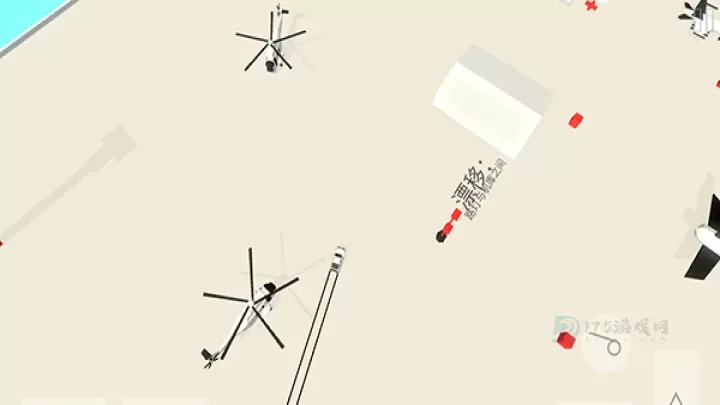720x405 pixels.
Task: Tap the round handcuff action button
Action: pos(607,345)
